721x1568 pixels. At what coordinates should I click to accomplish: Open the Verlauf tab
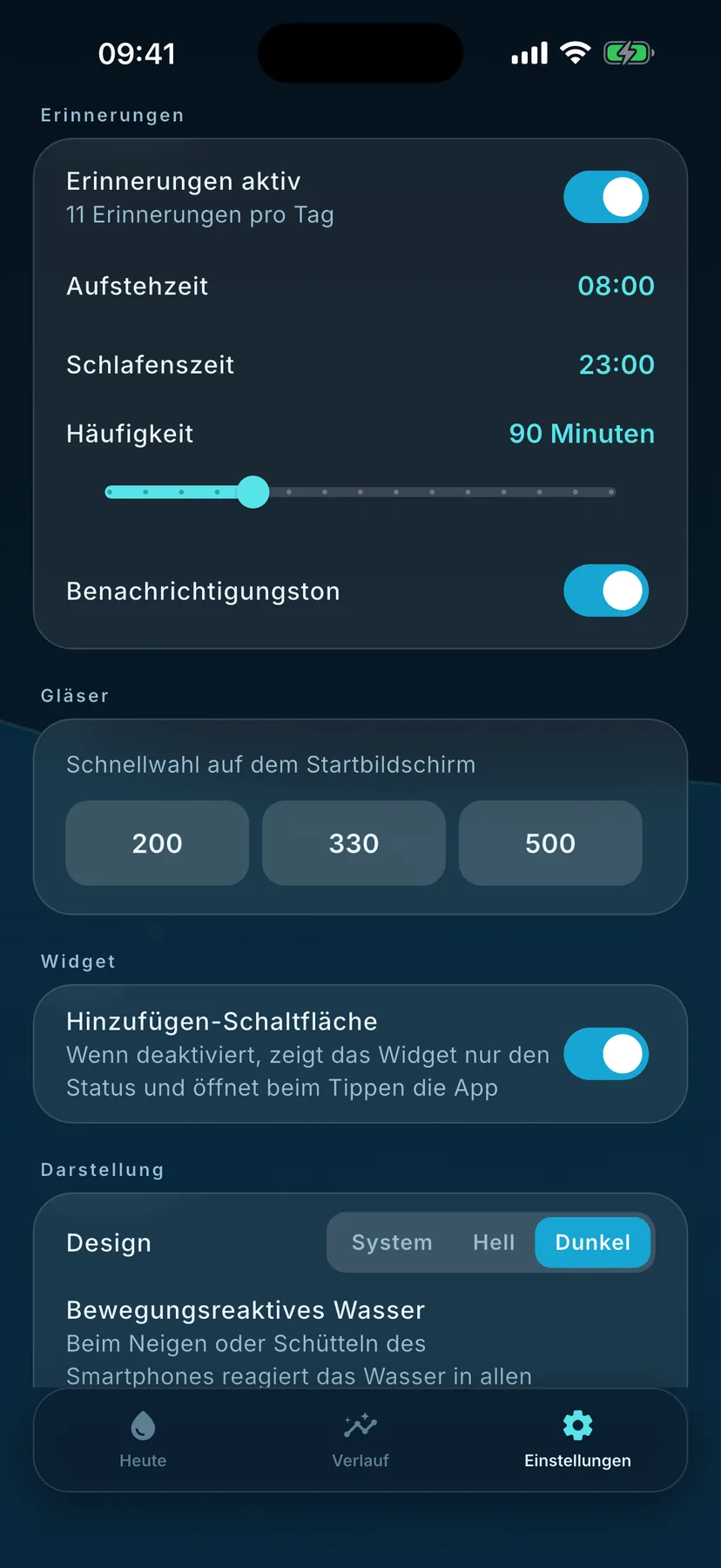pos(360,1440)
